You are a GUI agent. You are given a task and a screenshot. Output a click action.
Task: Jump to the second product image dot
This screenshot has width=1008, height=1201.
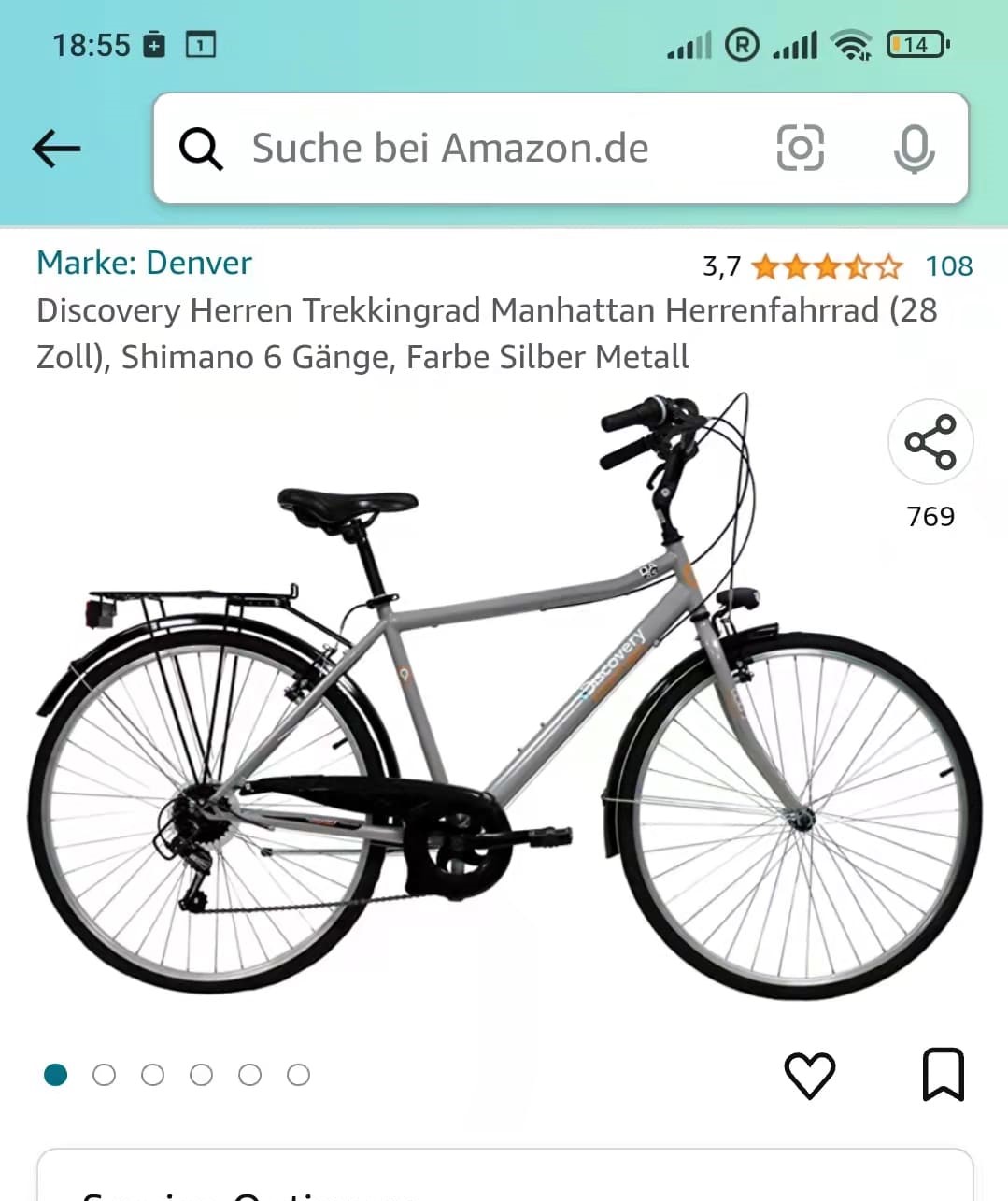click(x=105, y=1076)
